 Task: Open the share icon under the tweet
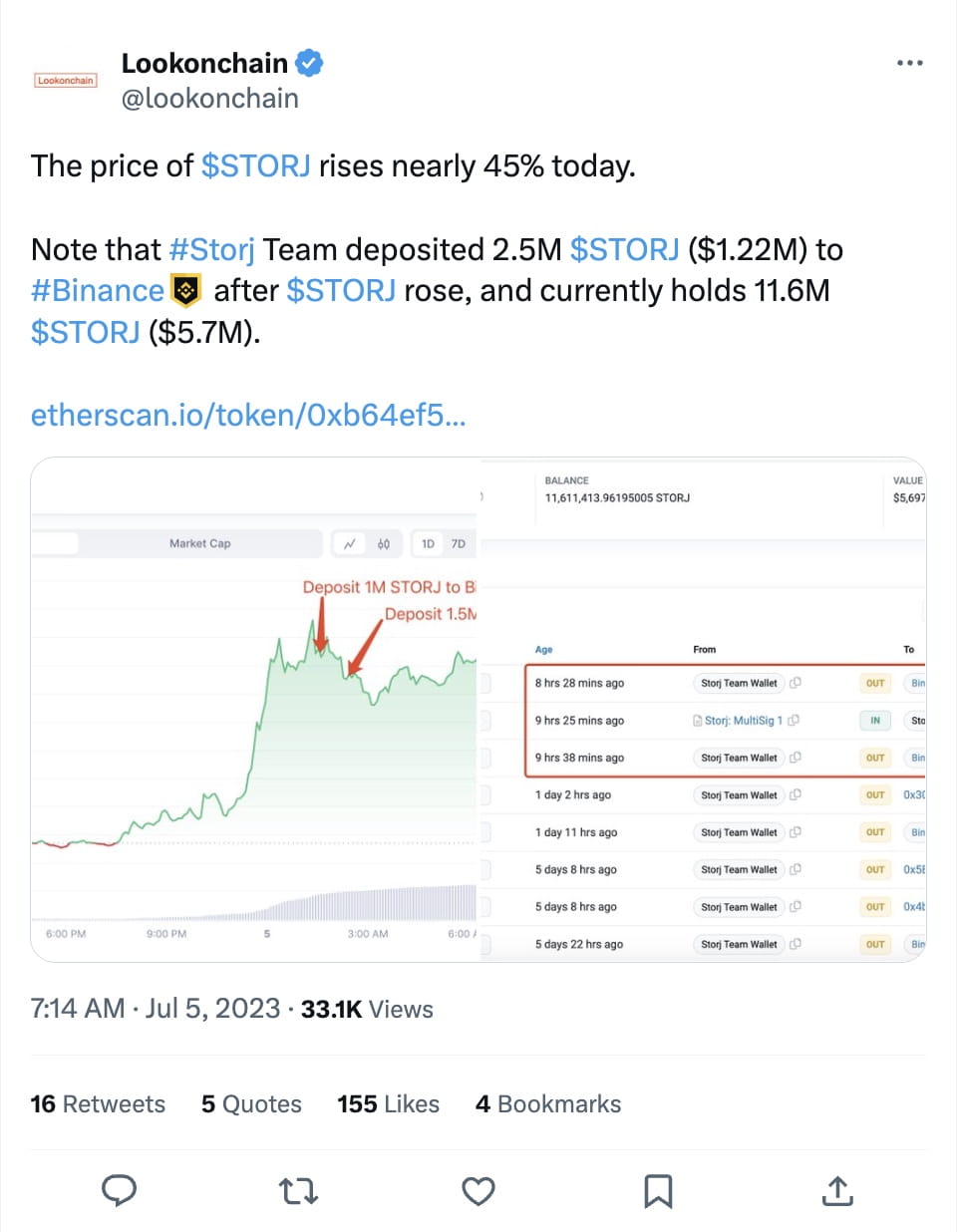click(x=837, y=1191)
